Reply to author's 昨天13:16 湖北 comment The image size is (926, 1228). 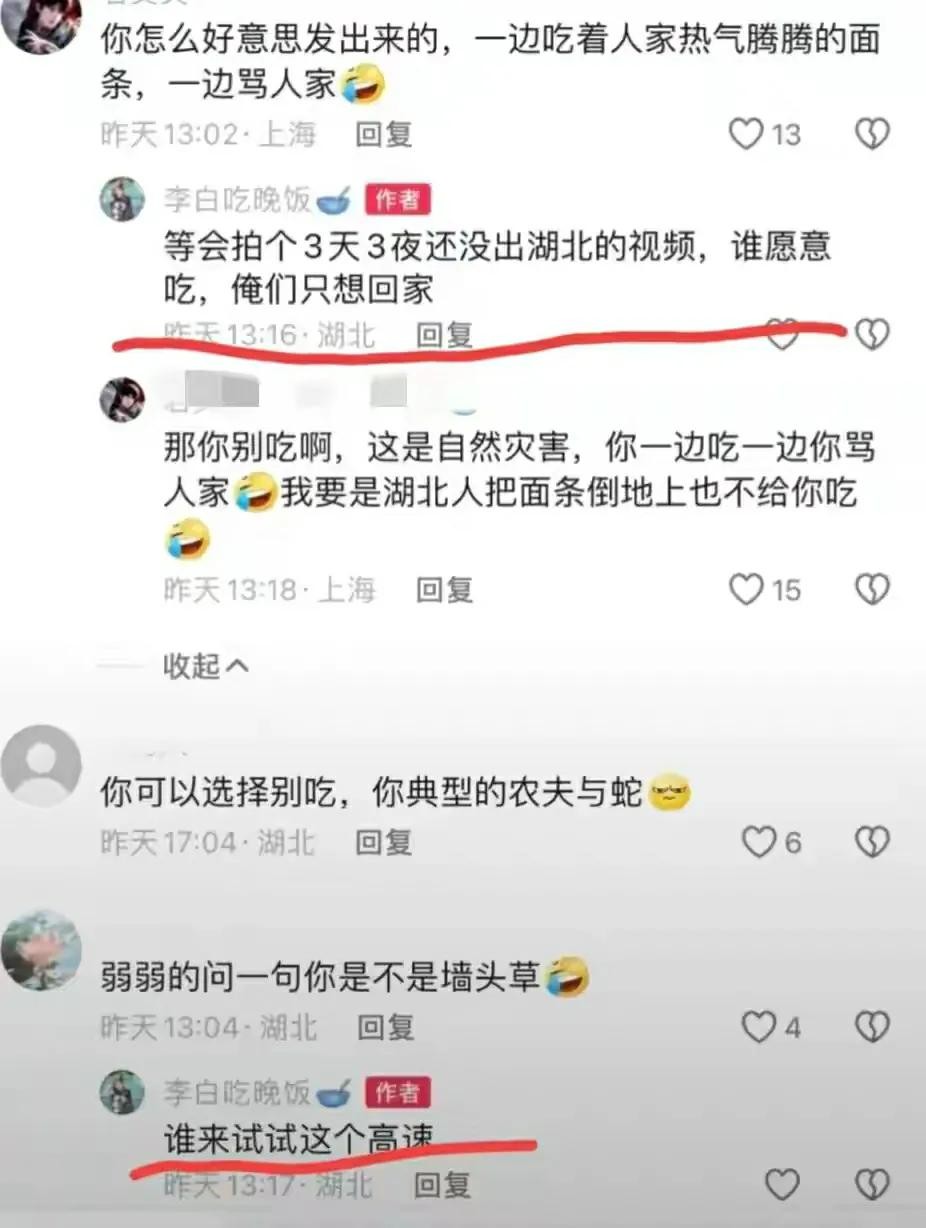(x=444, y=335)
